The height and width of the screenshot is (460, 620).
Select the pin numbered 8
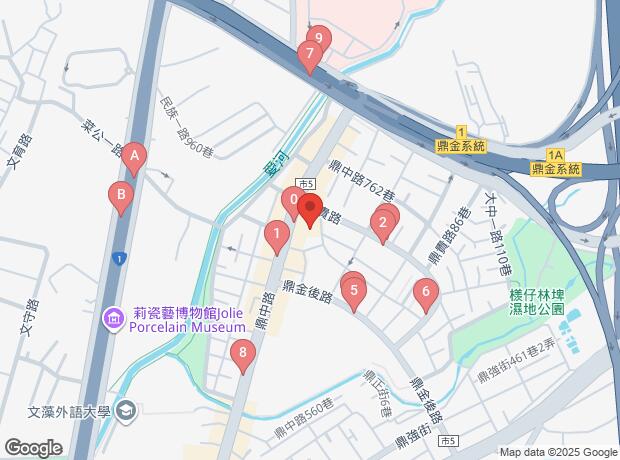241,352
